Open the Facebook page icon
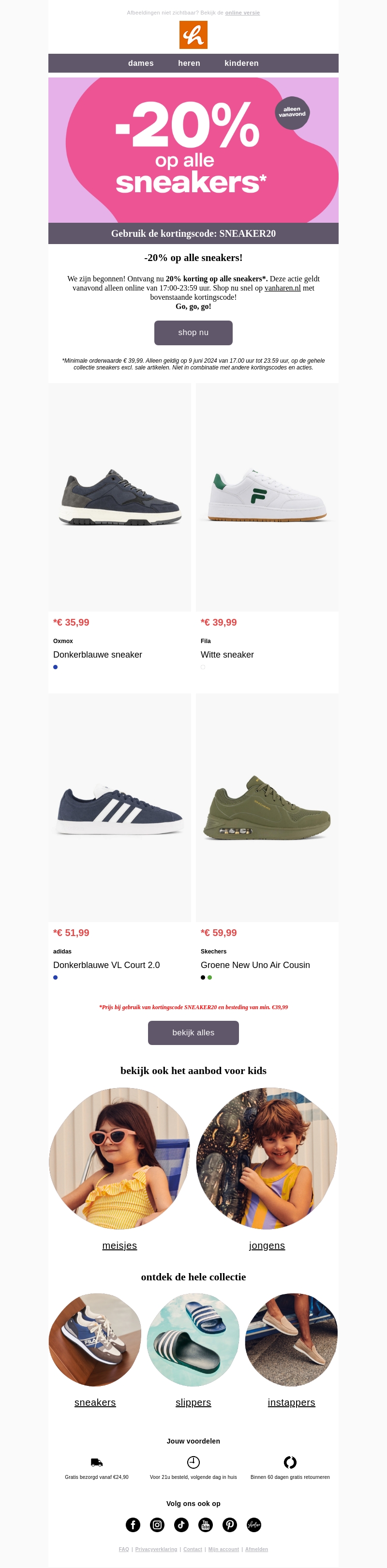 (x=133, y=1525)
